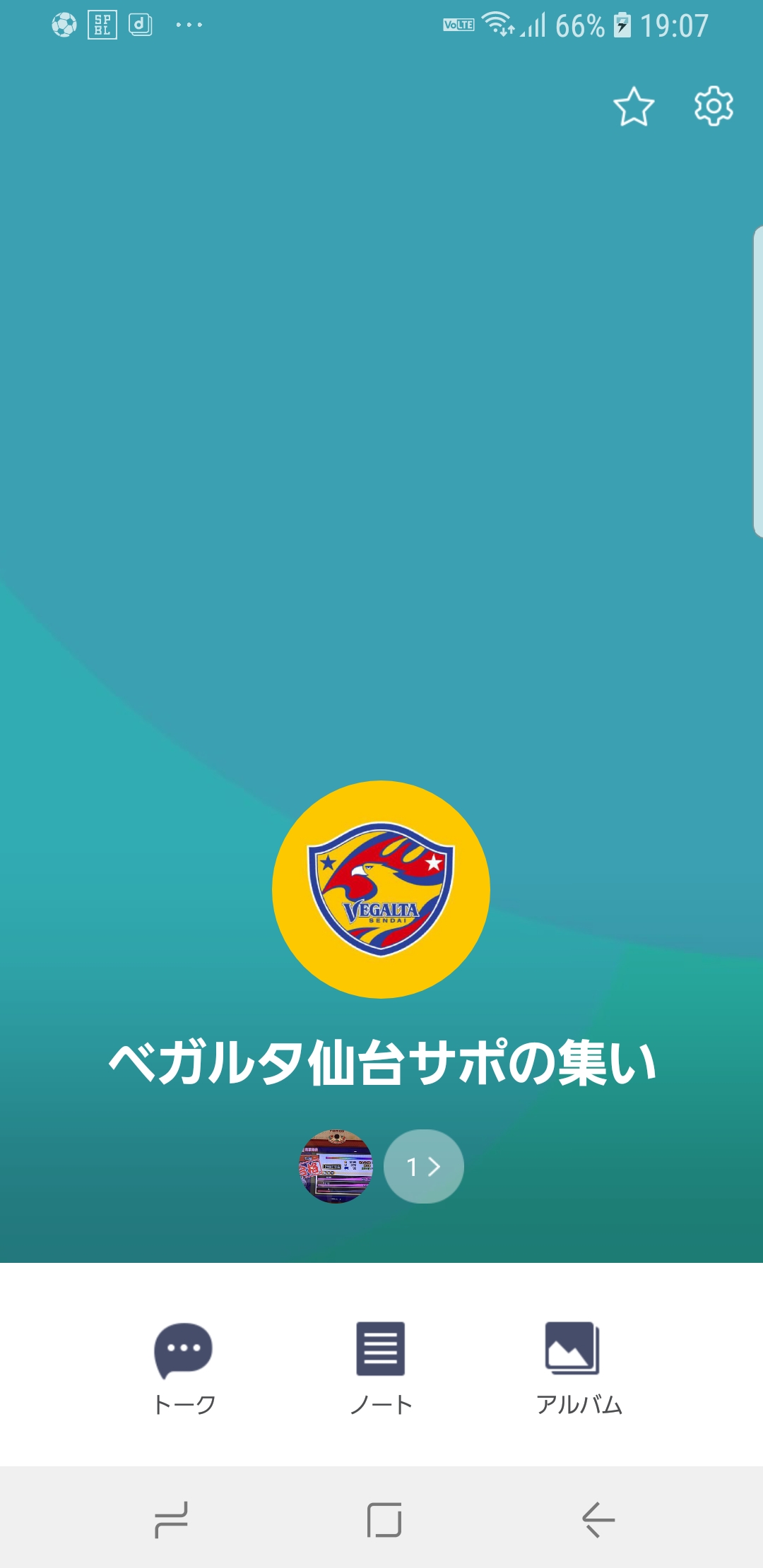Open the アルバム album section
This screenshot has height=1568, width=763.
578,1368
